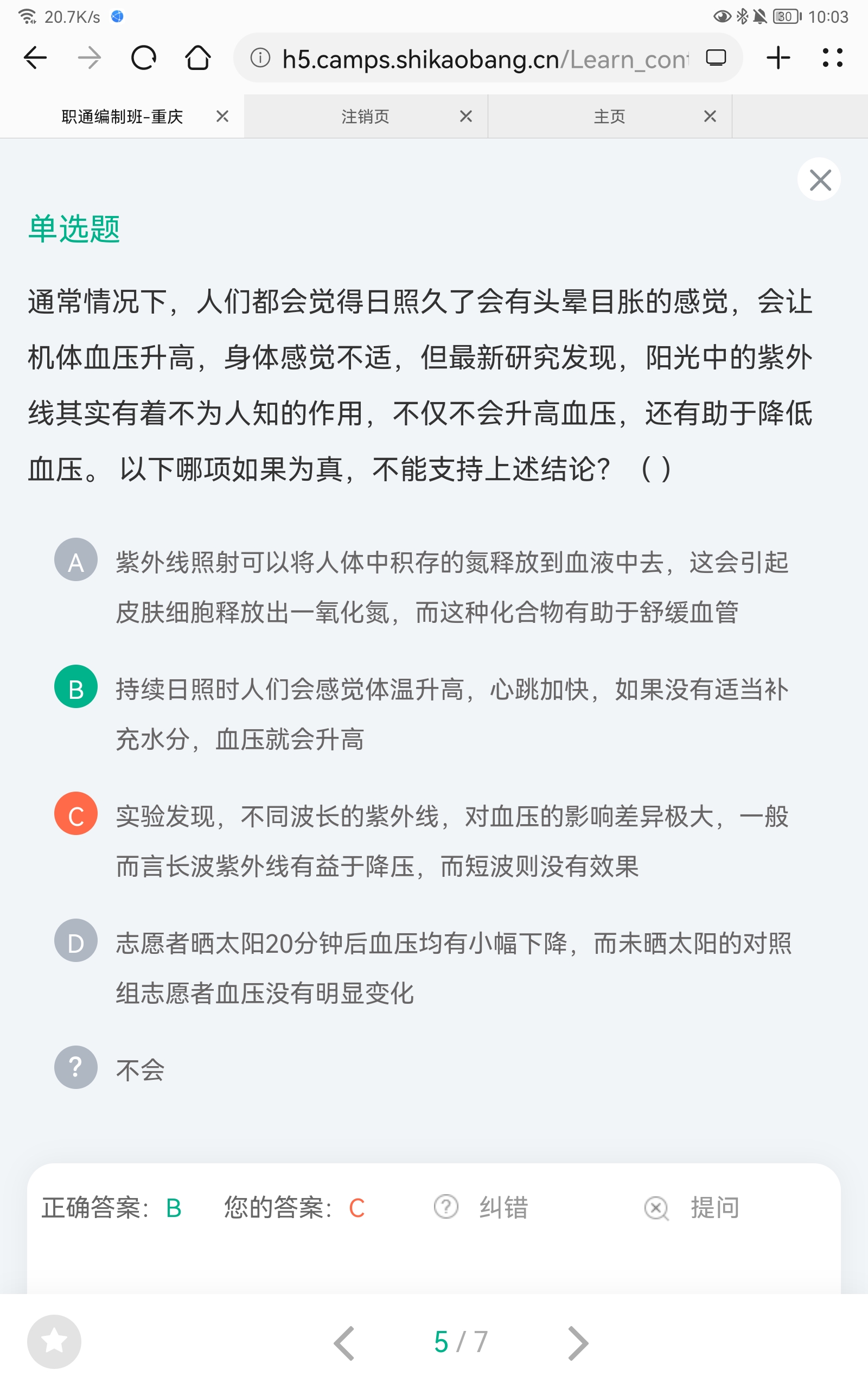This screenshot has height=1389, width=868.
Task: Switch to the 注销页 tab
Action: [365, 117]
